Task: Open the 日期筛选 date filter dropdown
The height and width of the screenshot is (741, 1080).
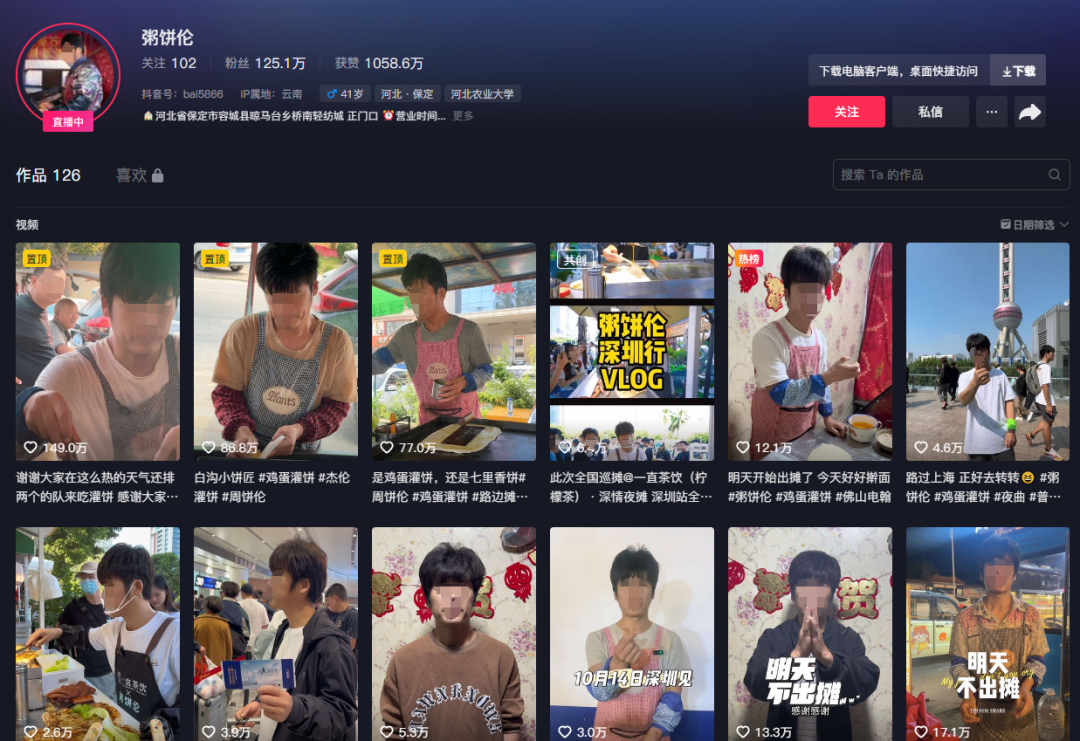Action: click(x=1034, y=225)
